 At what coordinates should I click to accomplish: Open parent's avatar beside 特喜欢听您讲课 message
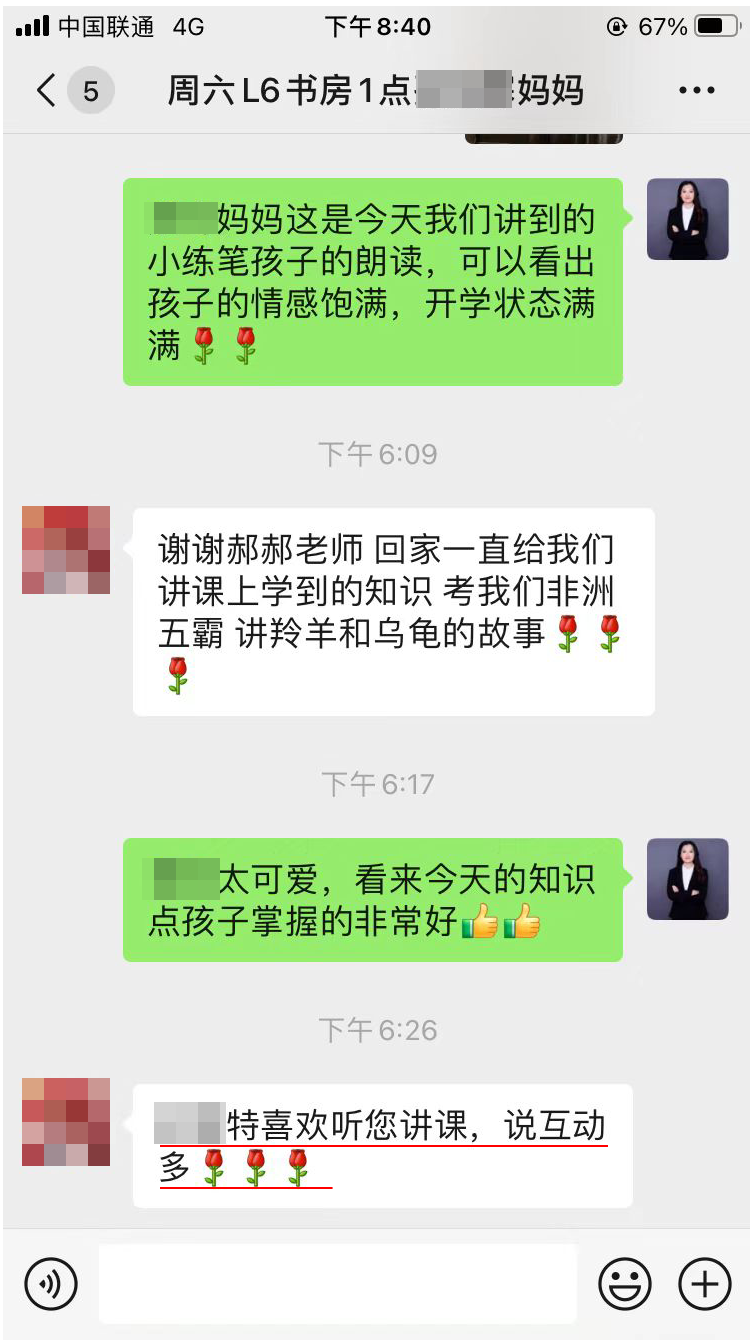tap(66, 1121)
